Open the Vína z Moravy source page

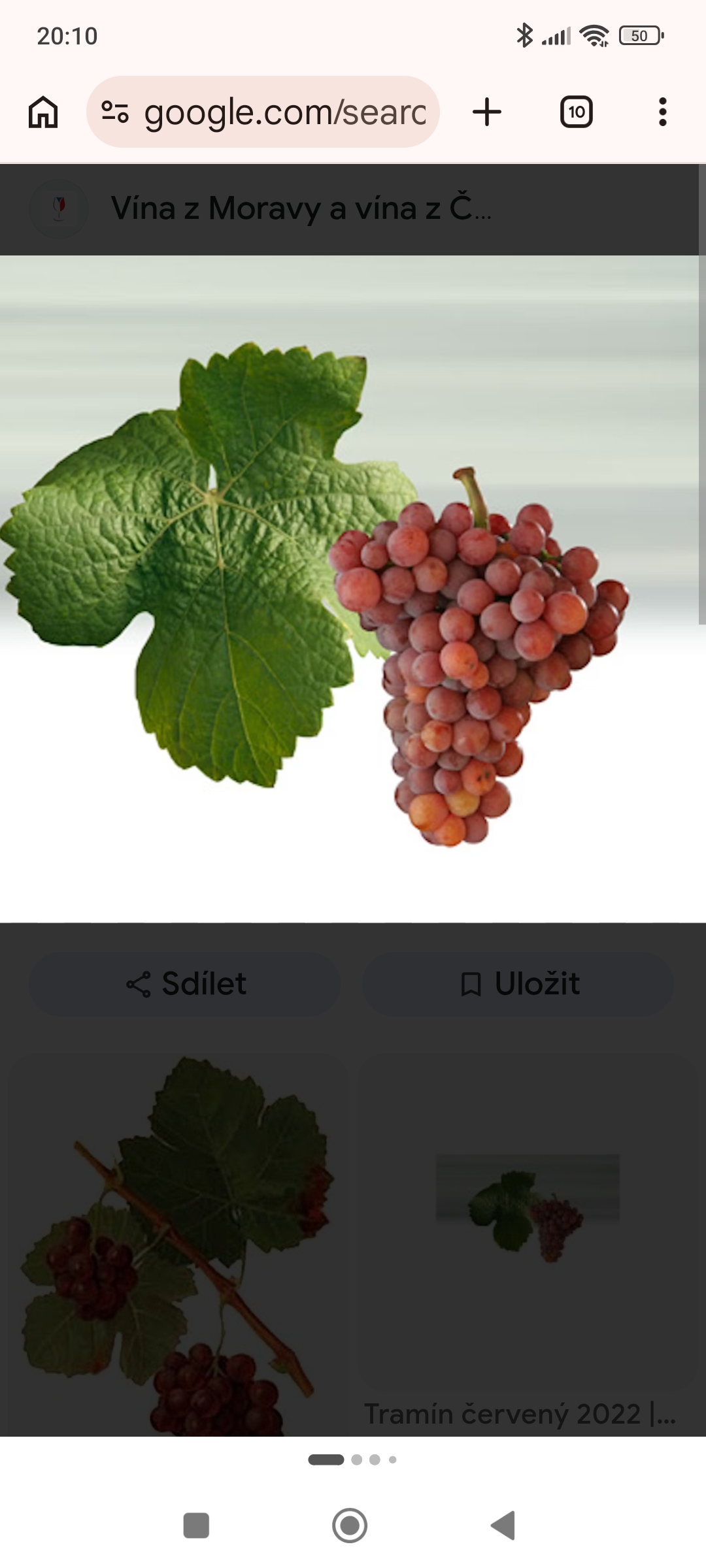pyautogui.click(x=301, y=209)
